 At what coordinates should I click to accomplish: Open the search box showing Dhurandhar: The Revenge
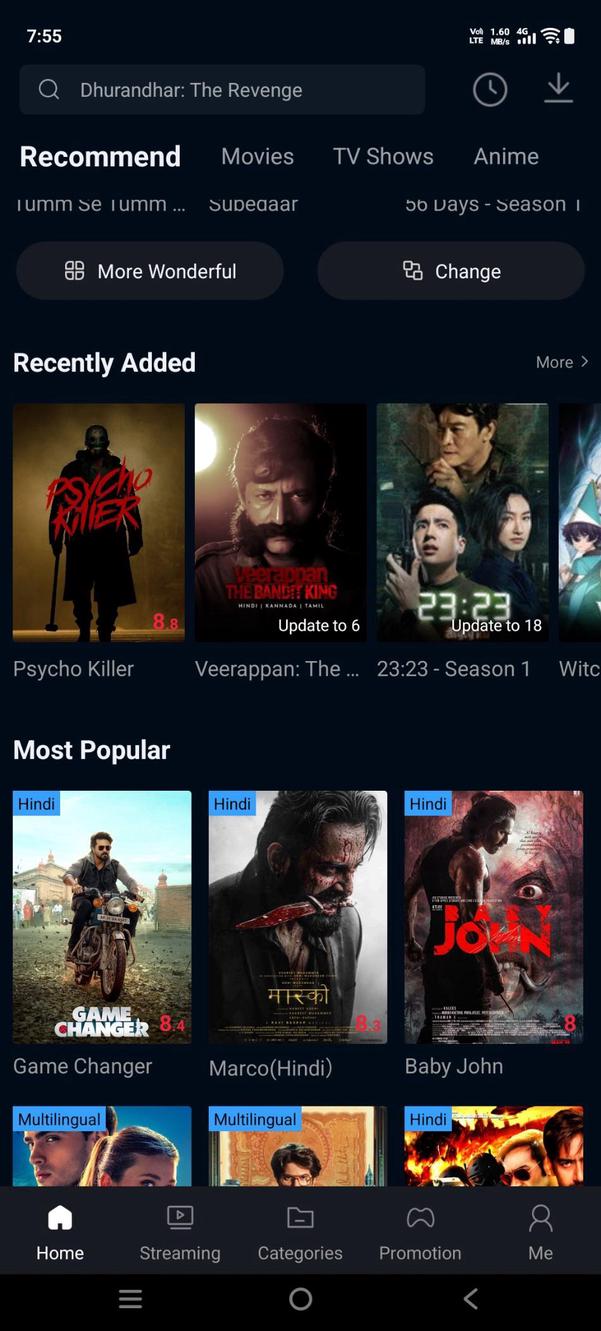click(x=222, y=90)
